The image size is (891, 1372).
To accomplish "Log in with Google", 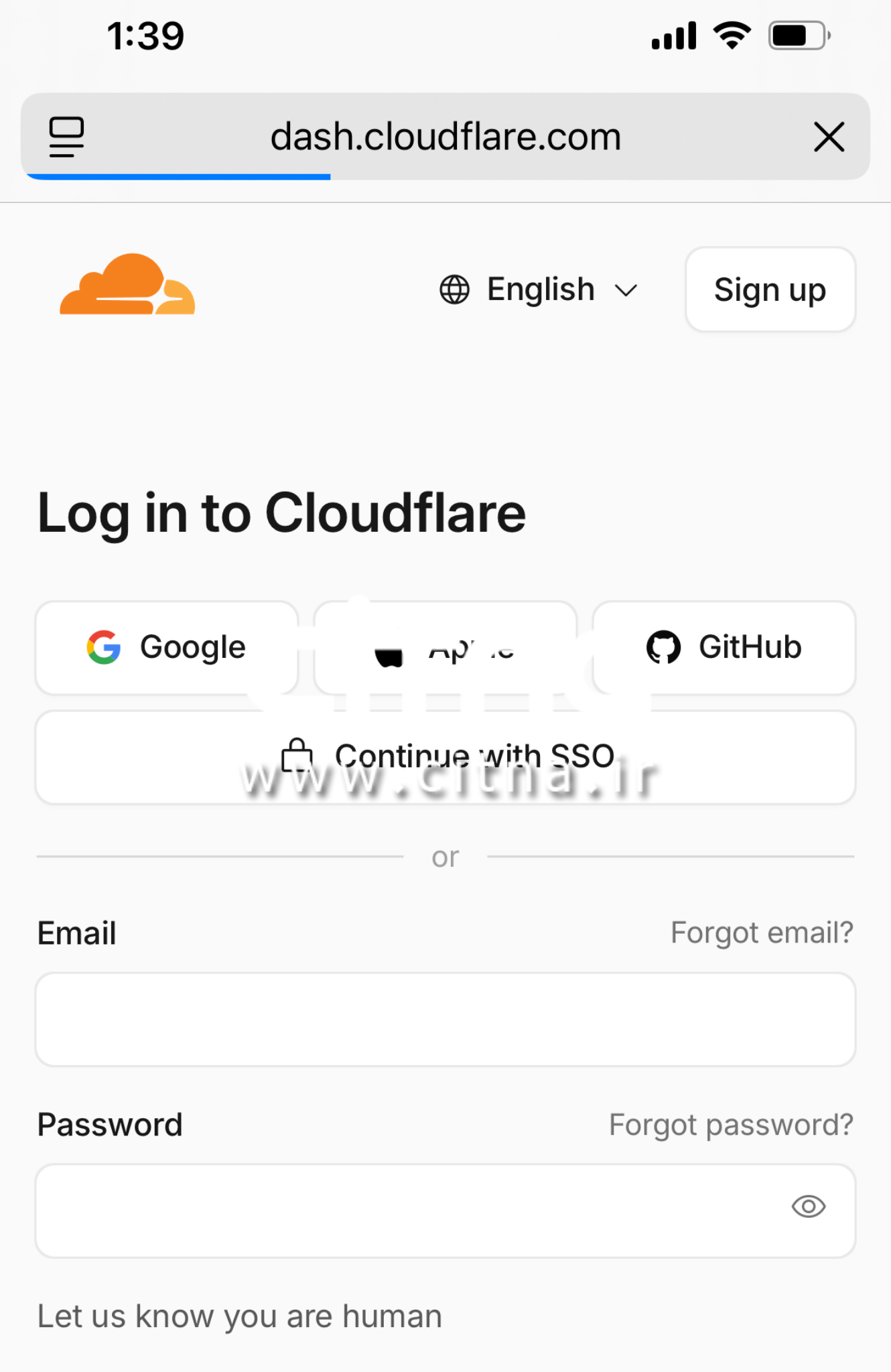I will pos(167,647).
